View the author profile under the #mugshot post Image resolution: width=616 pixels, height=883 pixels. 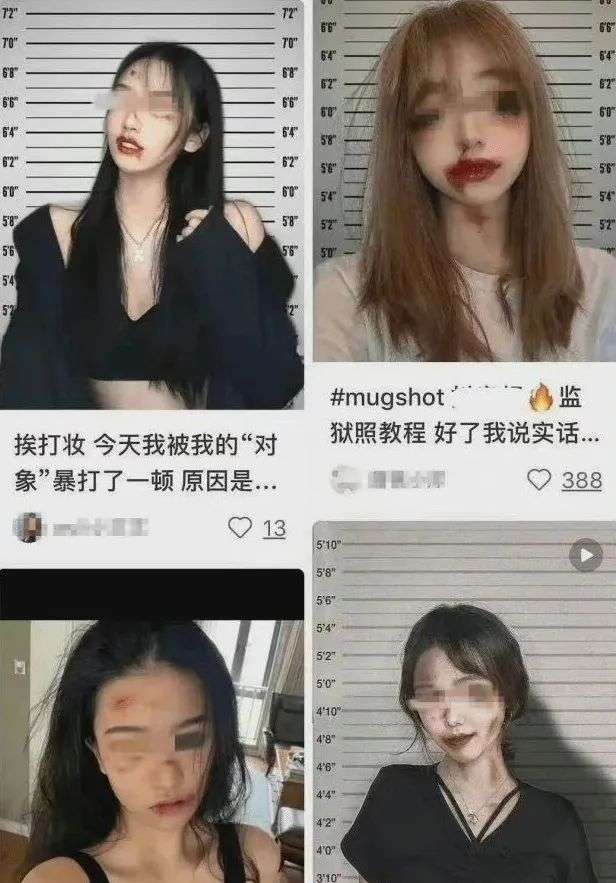click(x=345, y=481)
